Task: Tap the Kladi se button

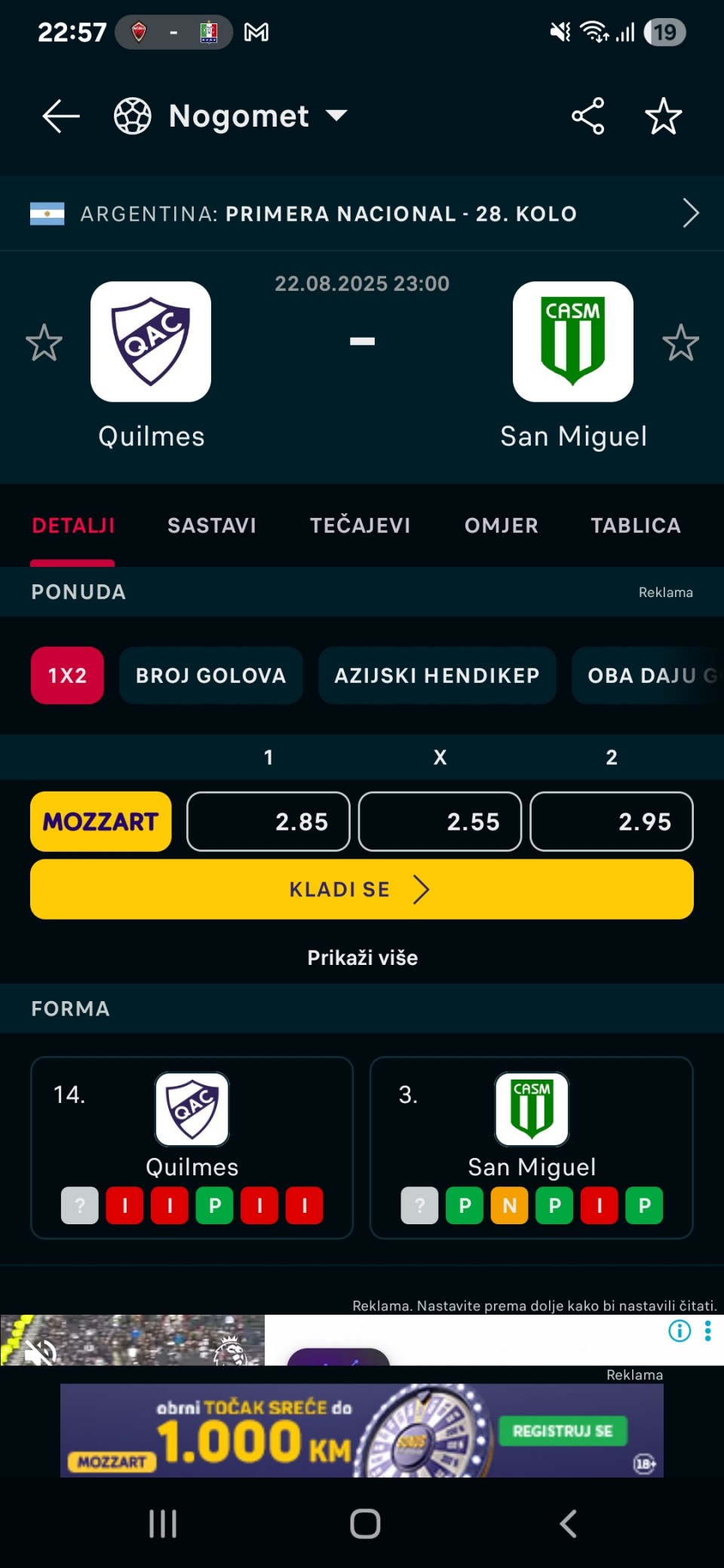Action: pos(362,890)
